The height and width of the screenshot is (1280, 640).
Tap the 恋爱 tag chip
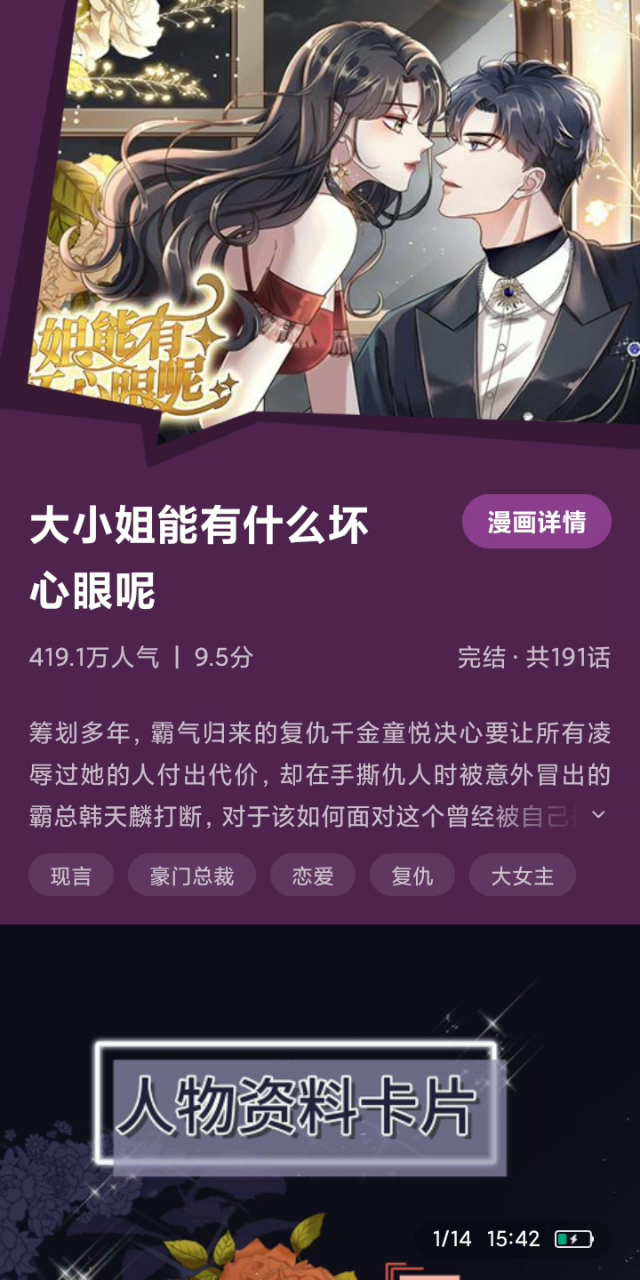pos(312,875)
